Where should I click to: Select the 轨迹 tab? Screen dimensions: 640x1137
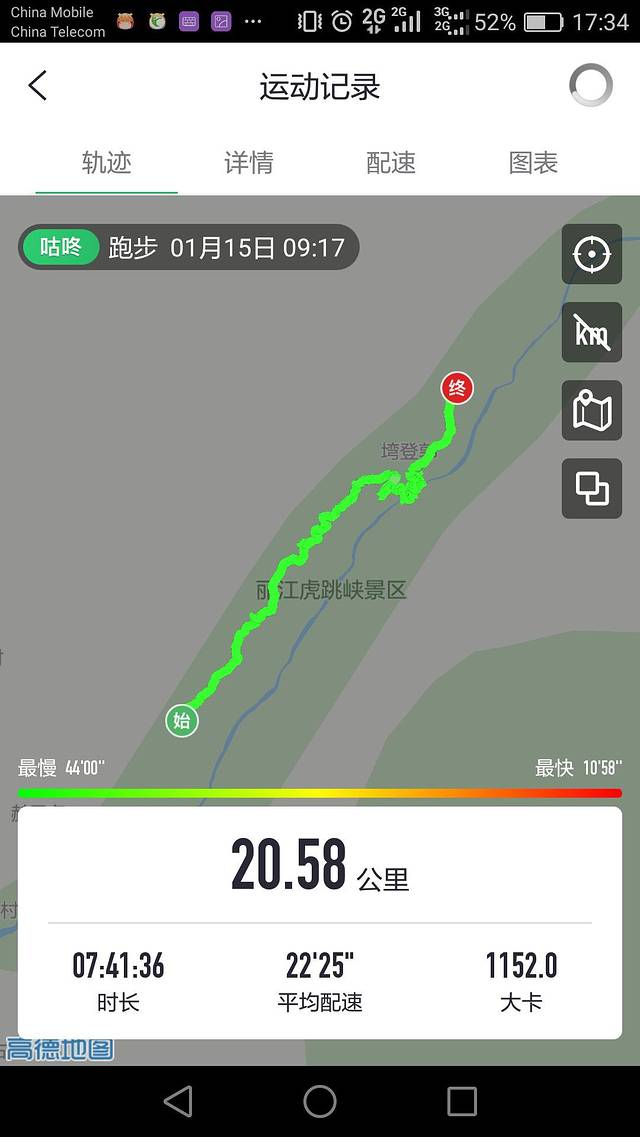tap(107, 163)
